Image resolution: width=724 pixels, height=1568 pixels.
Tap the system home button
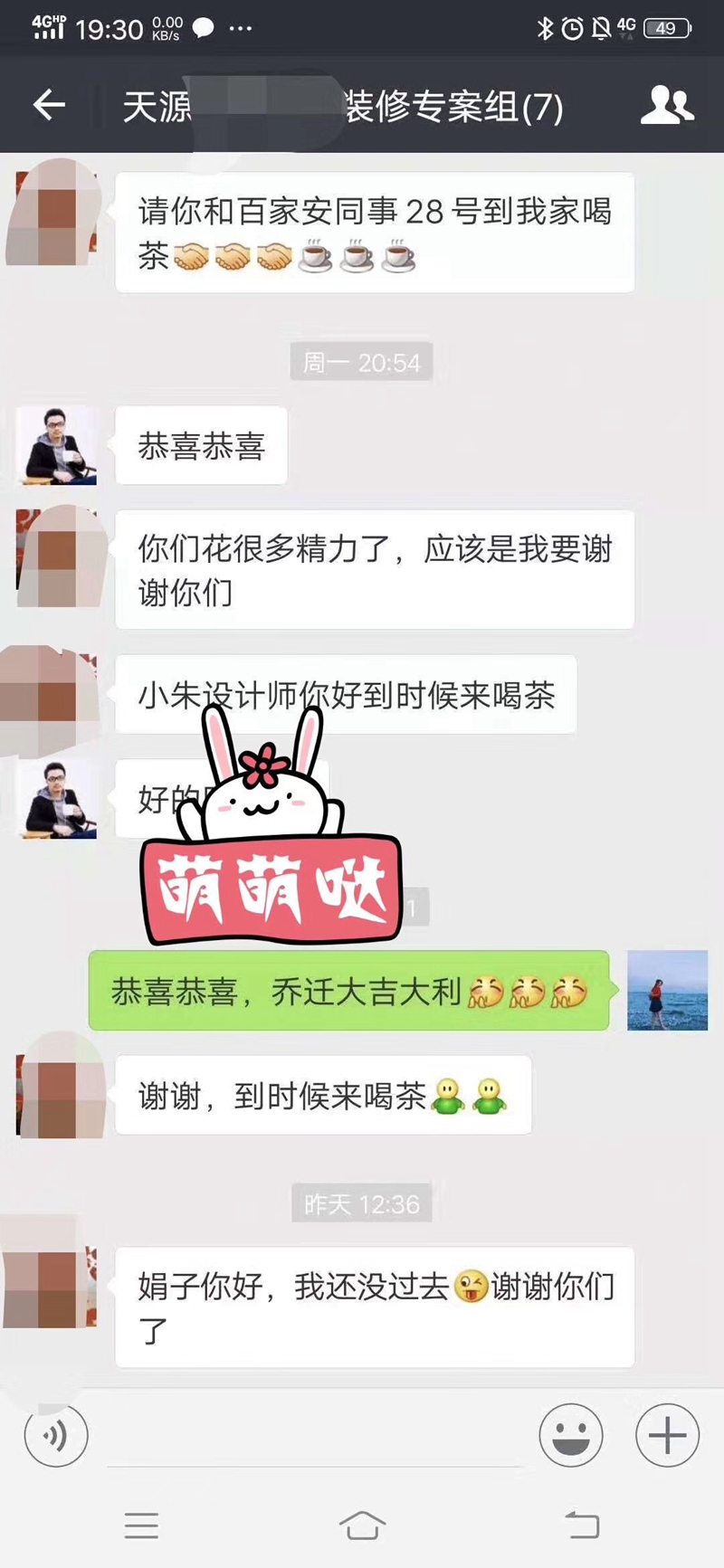click(362, 1525)
